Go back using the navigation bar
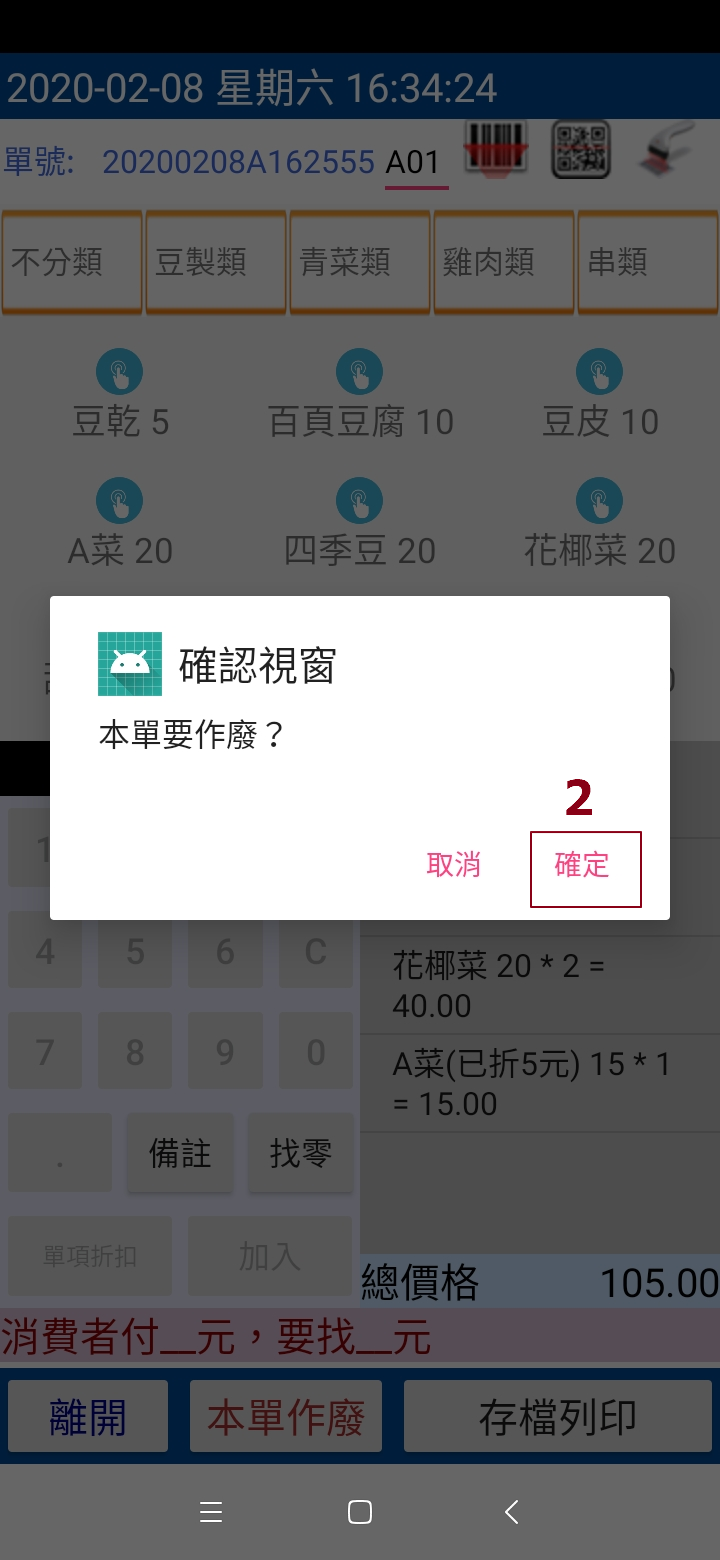This screenshot has height=1560, width=720. [x=511, y=1512]
